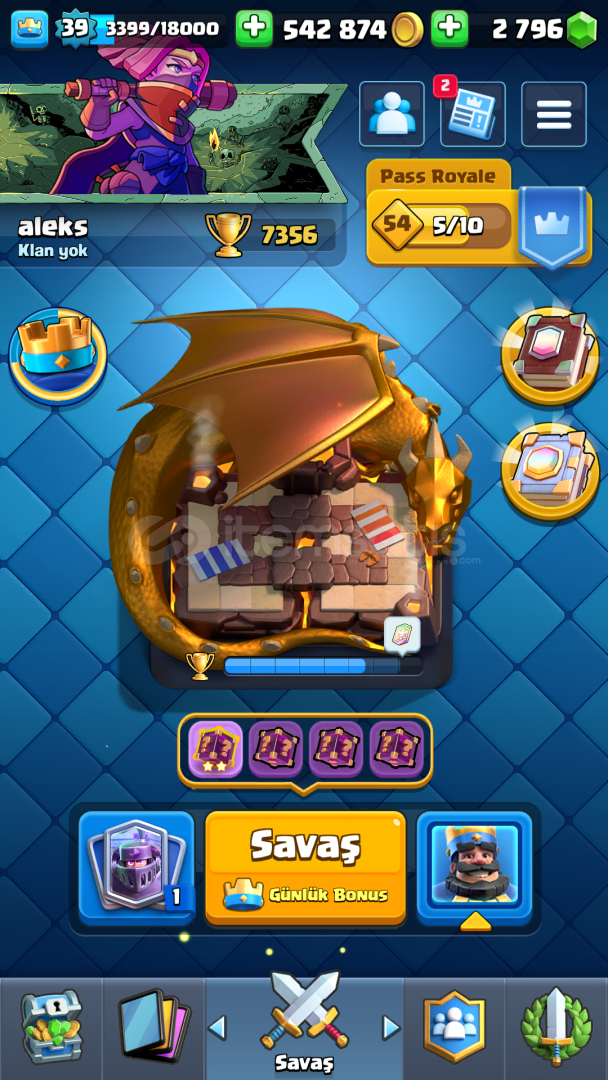Screen dimensions: 608x1080
Task: Open the two-star mystery box slot
Action: tap(215, 749)
